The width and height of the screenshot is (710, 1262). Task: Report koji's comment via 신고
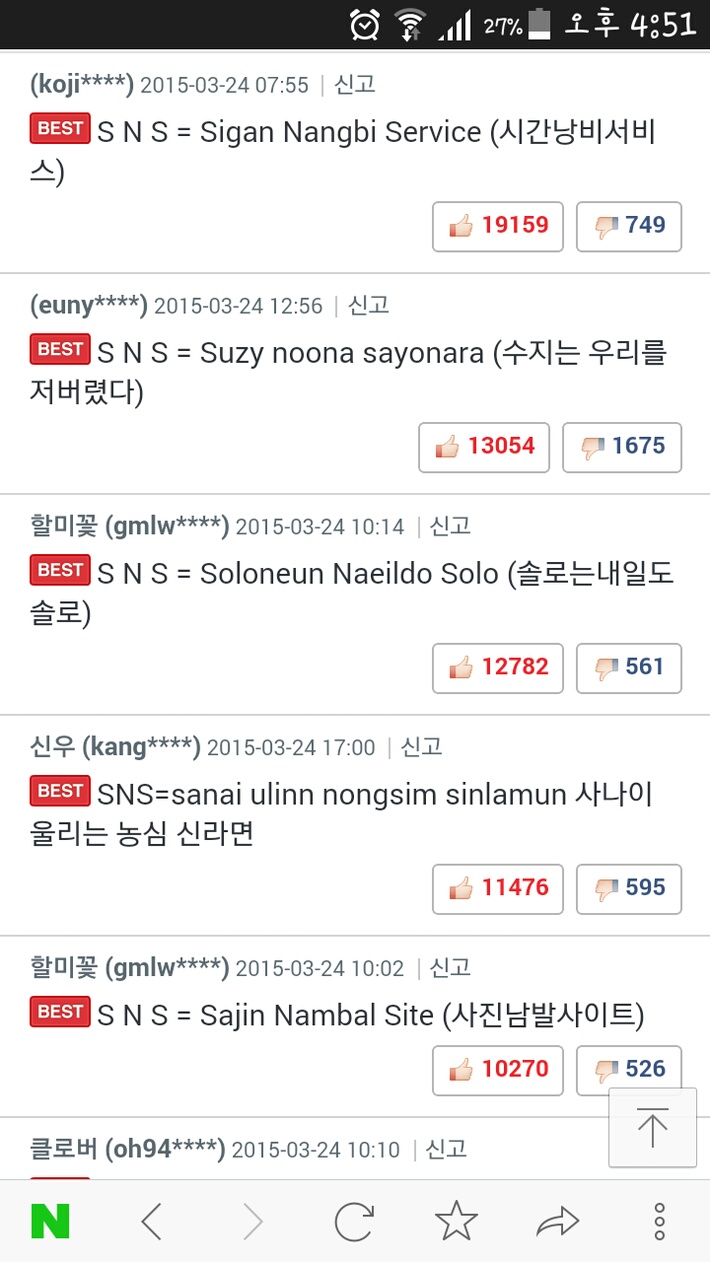click(x=355, y=84)
